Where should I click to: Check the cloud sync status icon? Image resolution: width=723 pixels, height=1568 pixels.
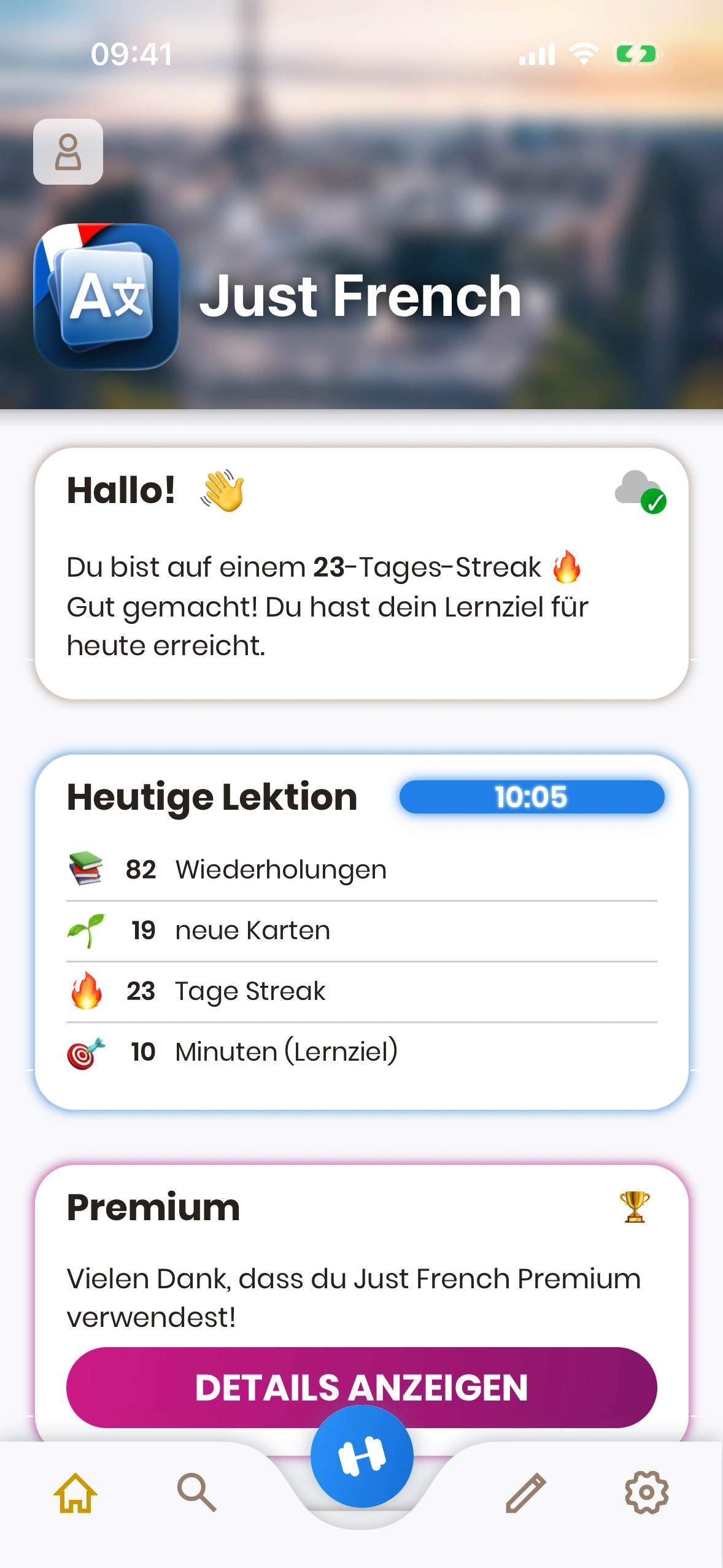point(640,491)
